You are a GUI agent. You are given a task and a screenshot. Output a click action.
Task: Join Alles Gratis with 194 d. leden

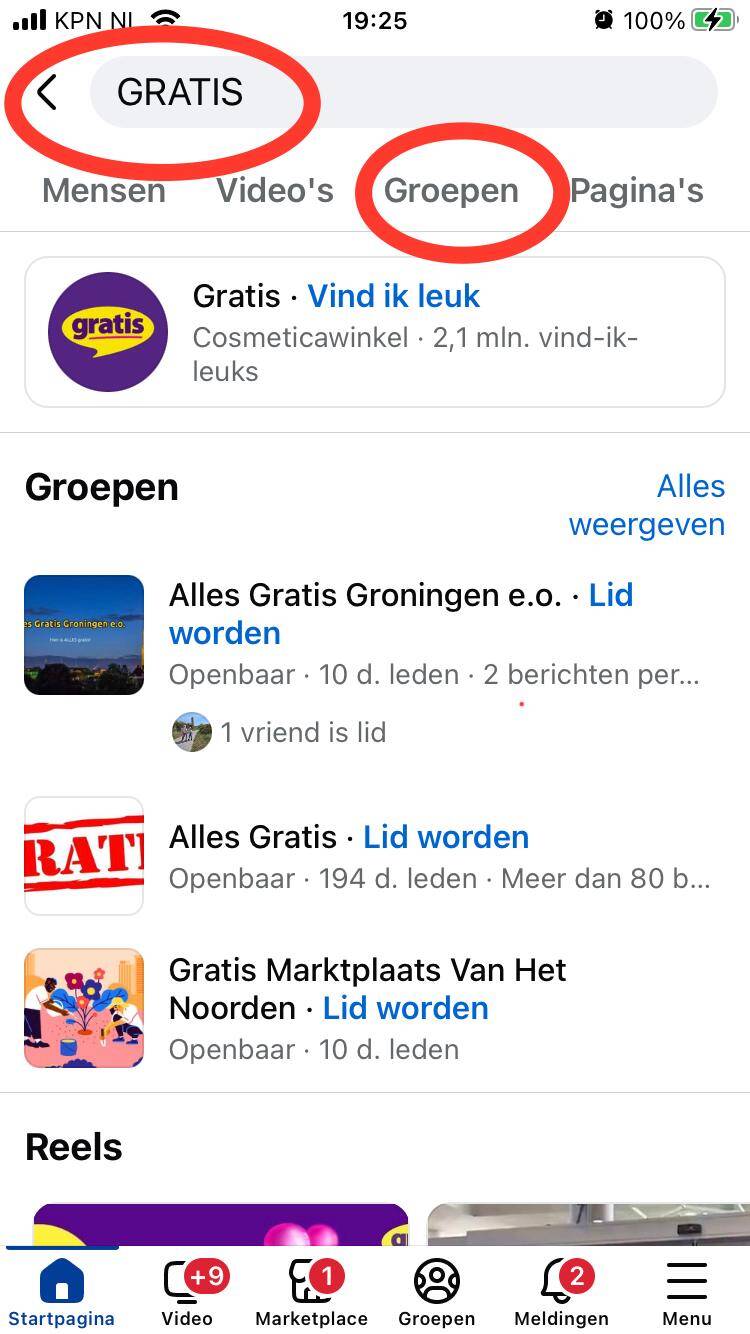click(x=446, y=837)
